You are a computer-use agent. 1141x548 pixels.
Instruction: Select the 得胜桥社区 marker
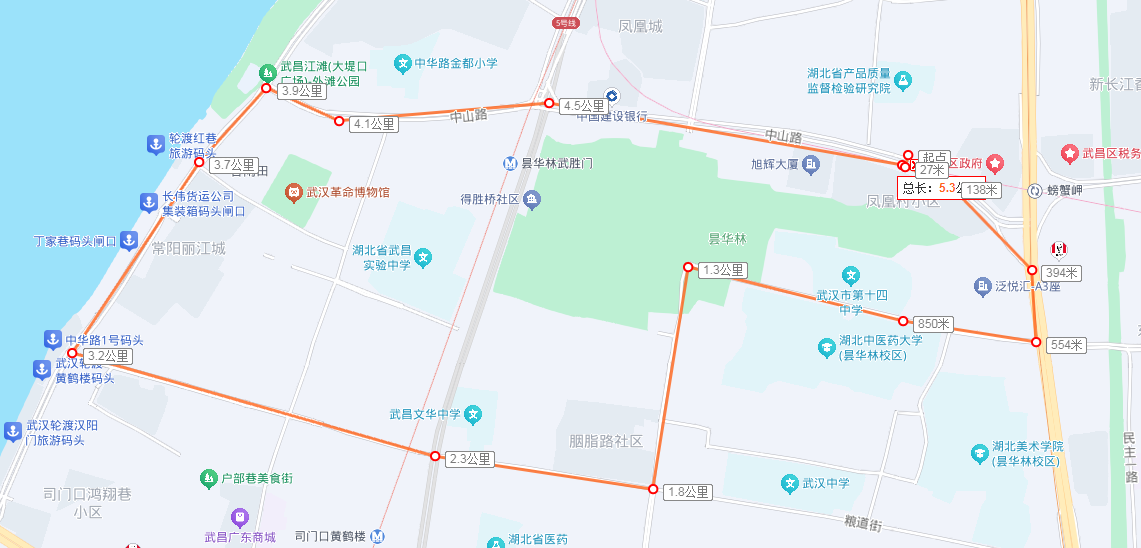click(532, 200)
